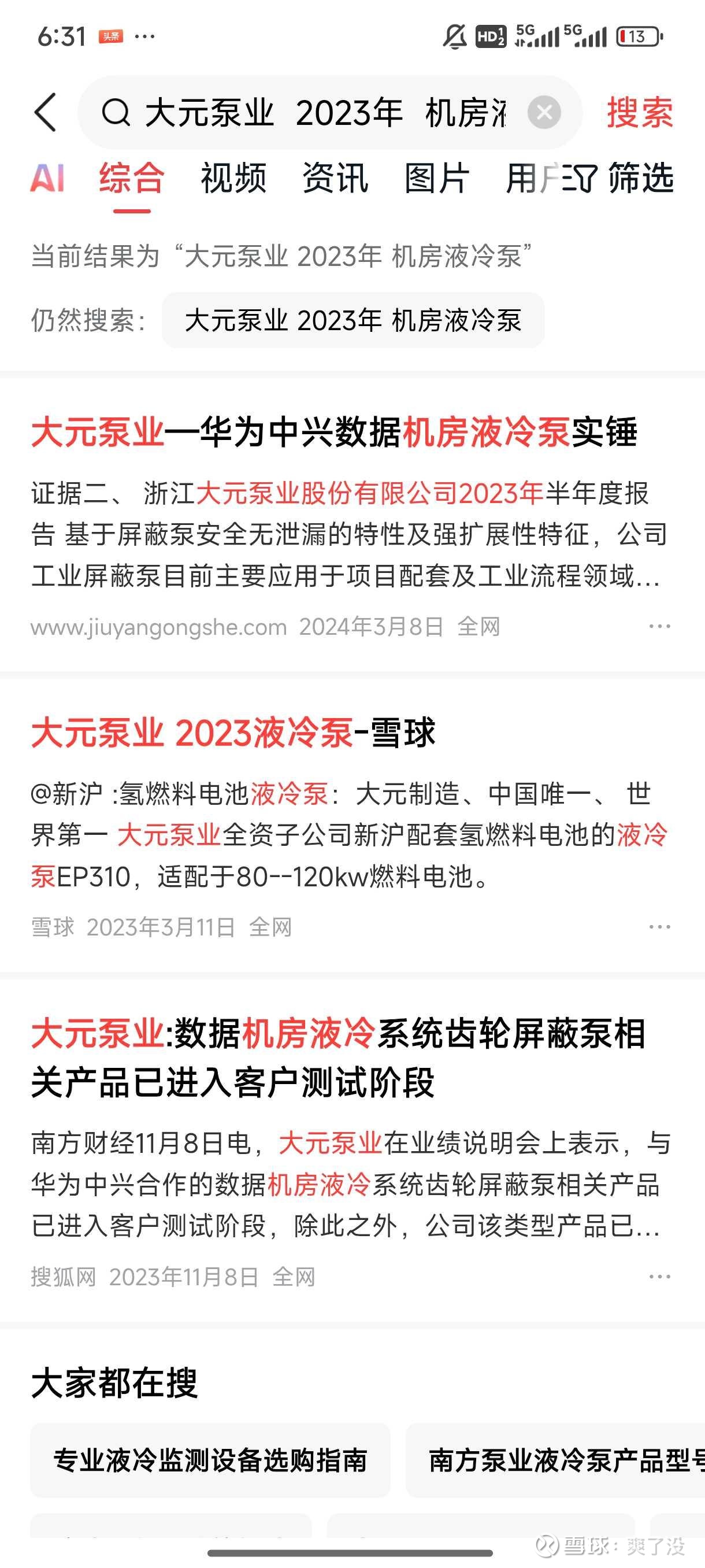This screenshot has height=1568, width=705.
Task: Open more options for the 搜狐网 result
Action: point(659,1277)
